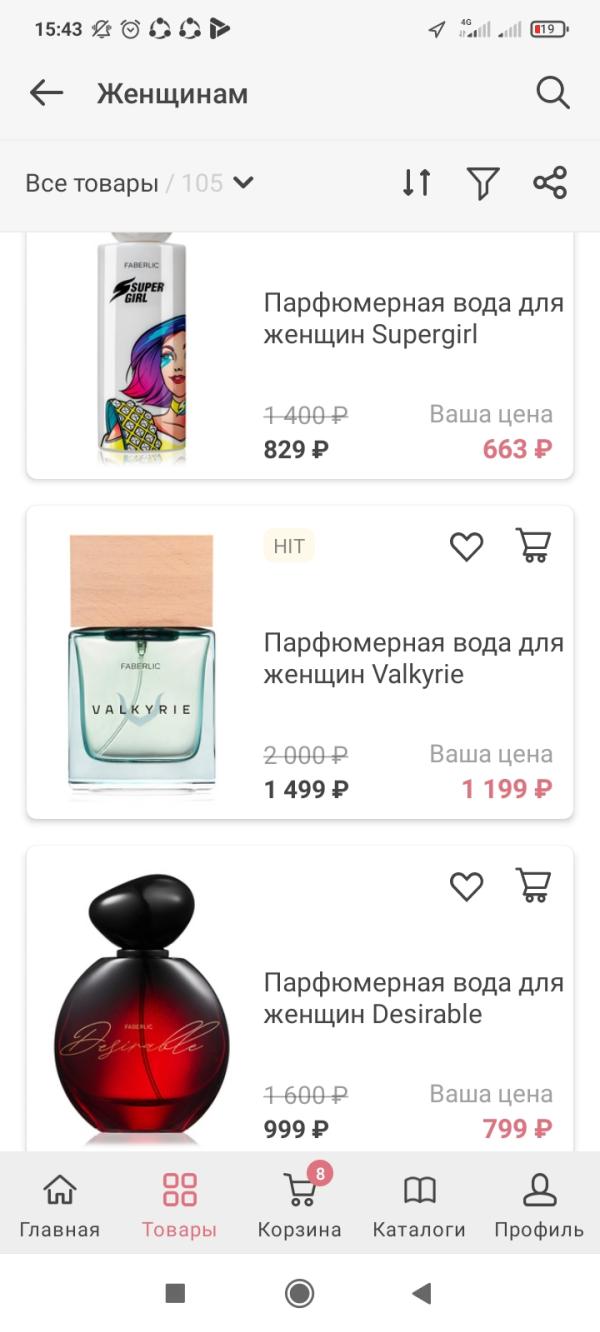Tap the system home button
The width and height of the screenshot is (600, 1332).
tap(299, 1293)
